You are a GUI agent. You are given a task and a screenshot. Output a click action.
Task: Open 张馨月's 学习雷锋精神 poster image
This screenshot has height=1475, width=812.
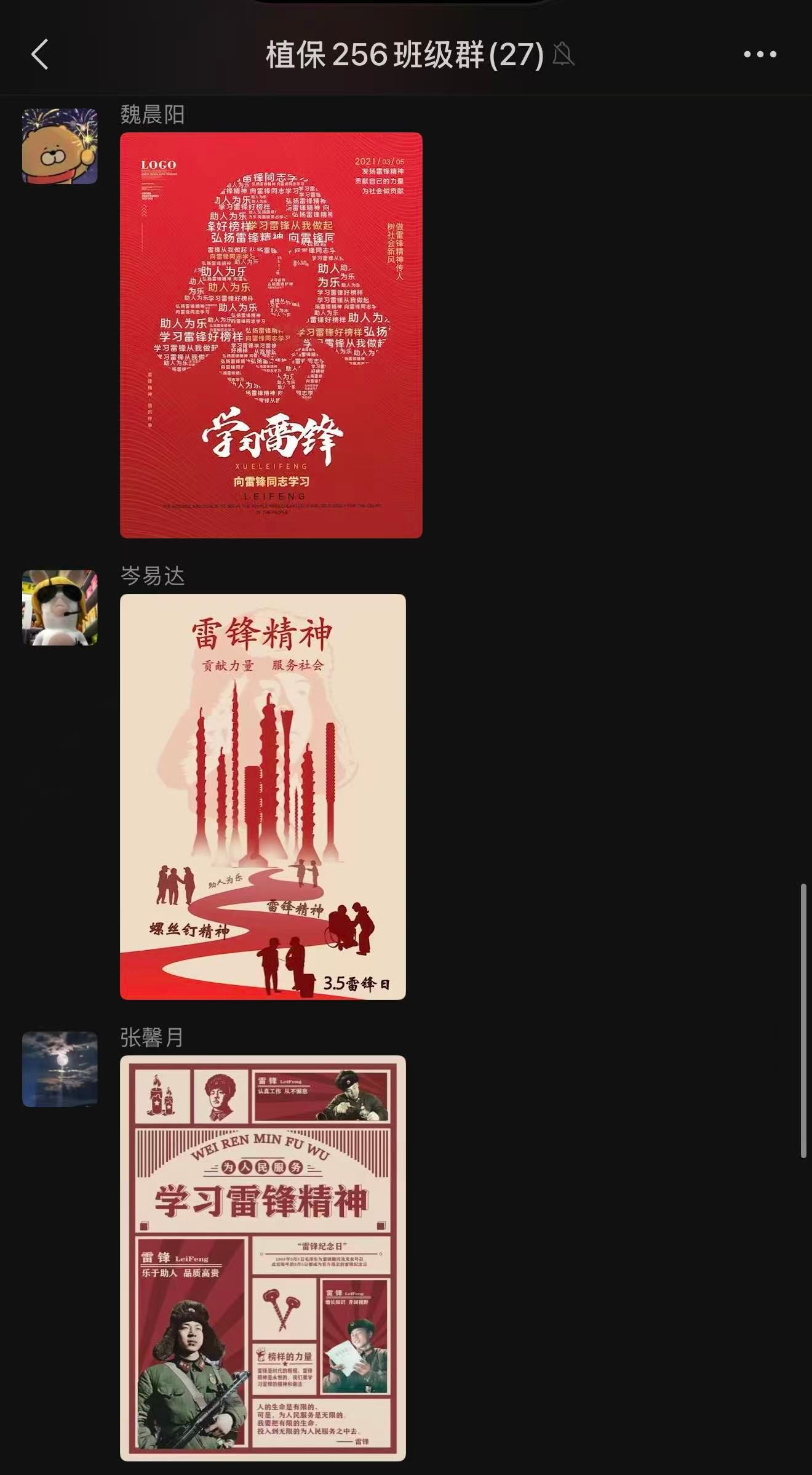(263, 1258)
